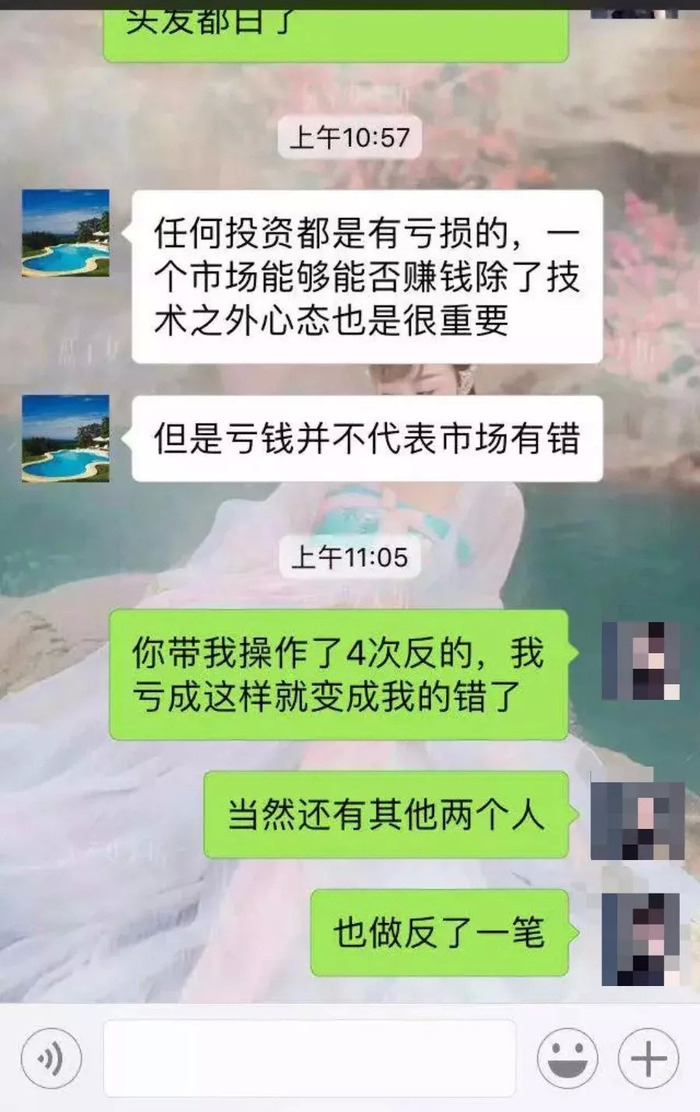Switch to voice message input
Screen dimensions: 700x1112
51,1058
